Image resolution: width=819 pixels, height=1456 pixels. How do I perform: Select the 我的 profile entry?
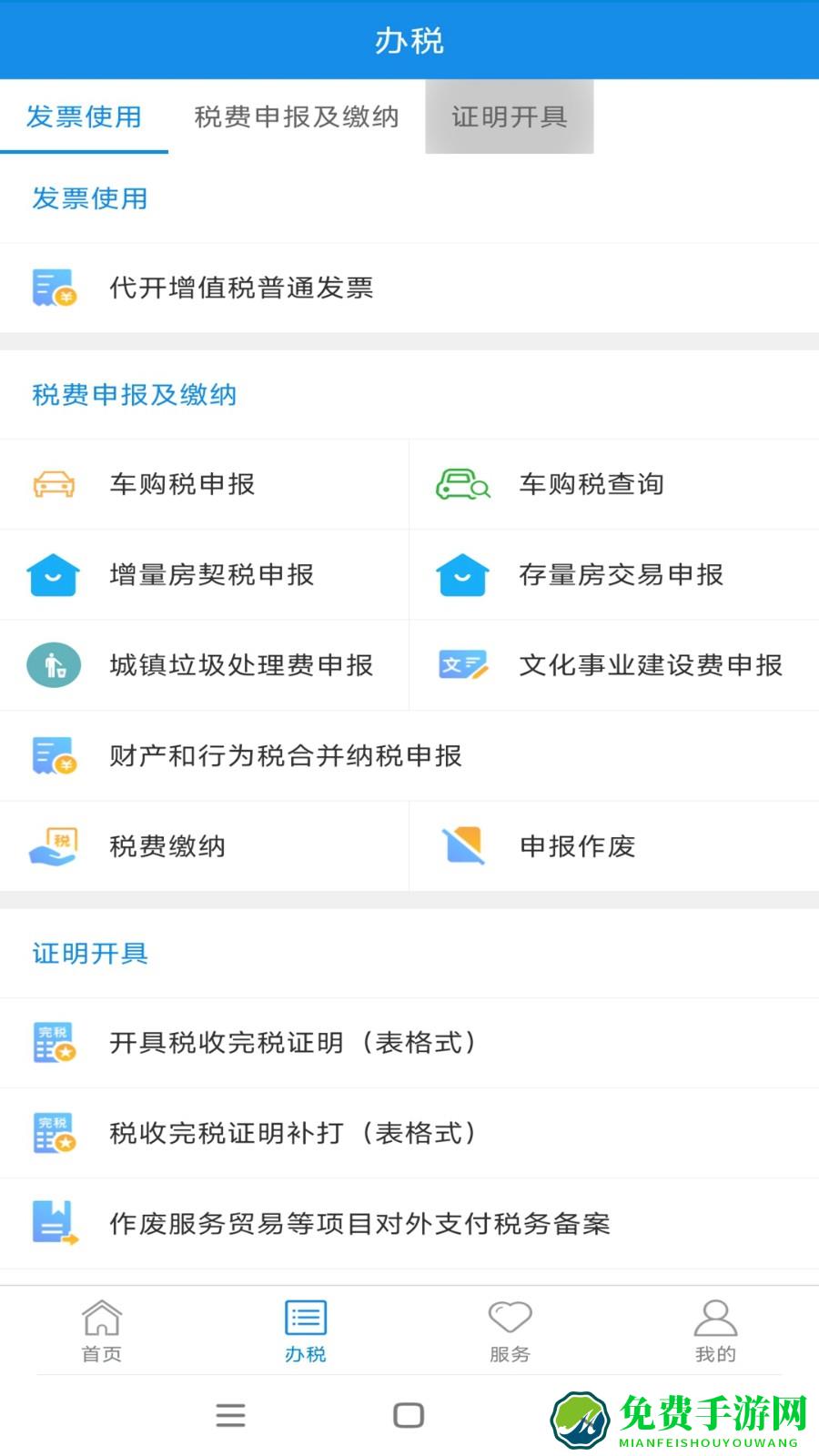pos(715,1329)
